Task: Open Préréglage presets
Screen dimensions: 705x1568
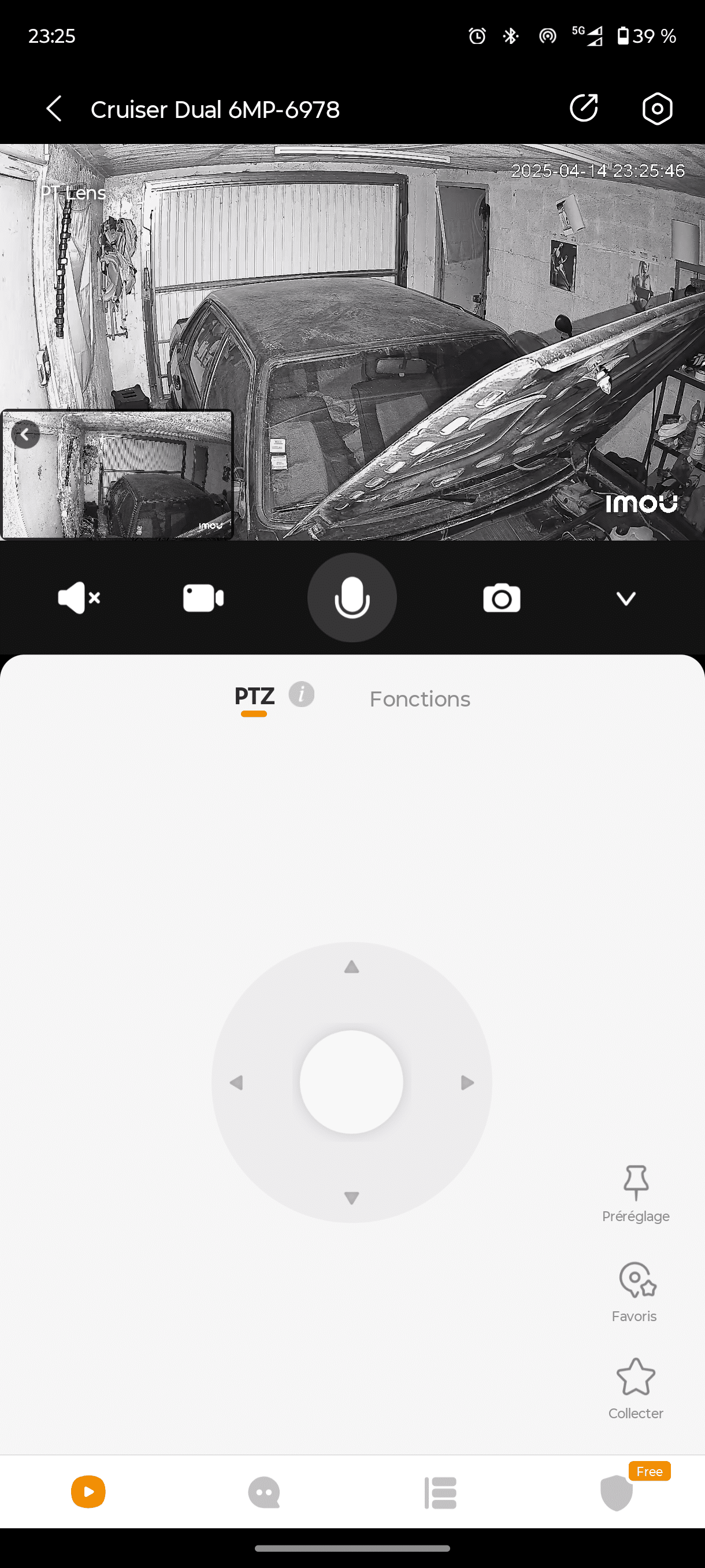Action: (x=636, y=1194)
